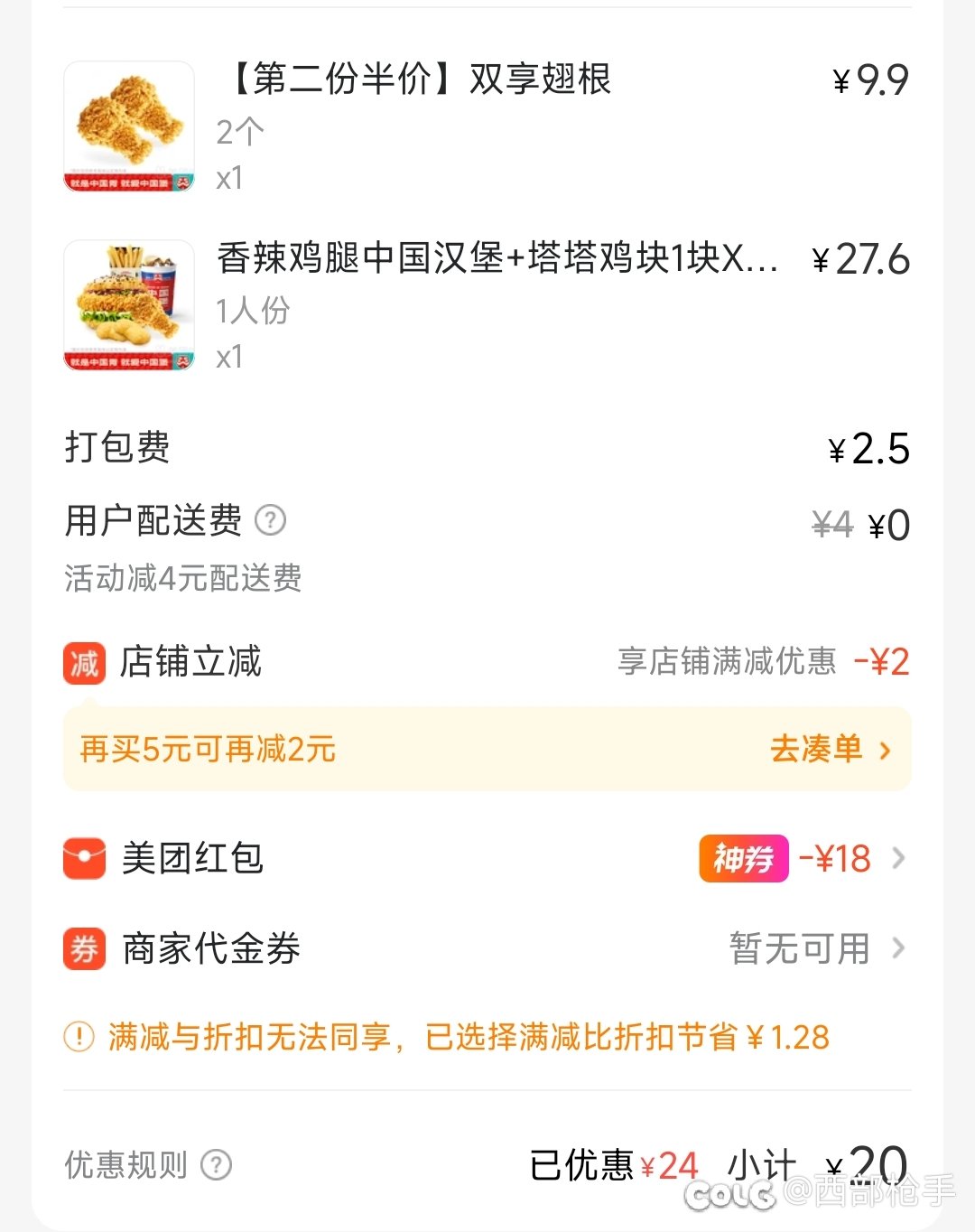This screenshot has height=1232, width=975.
Task: Open the 用户配送费 help icon
Action: tap(271, 520)
